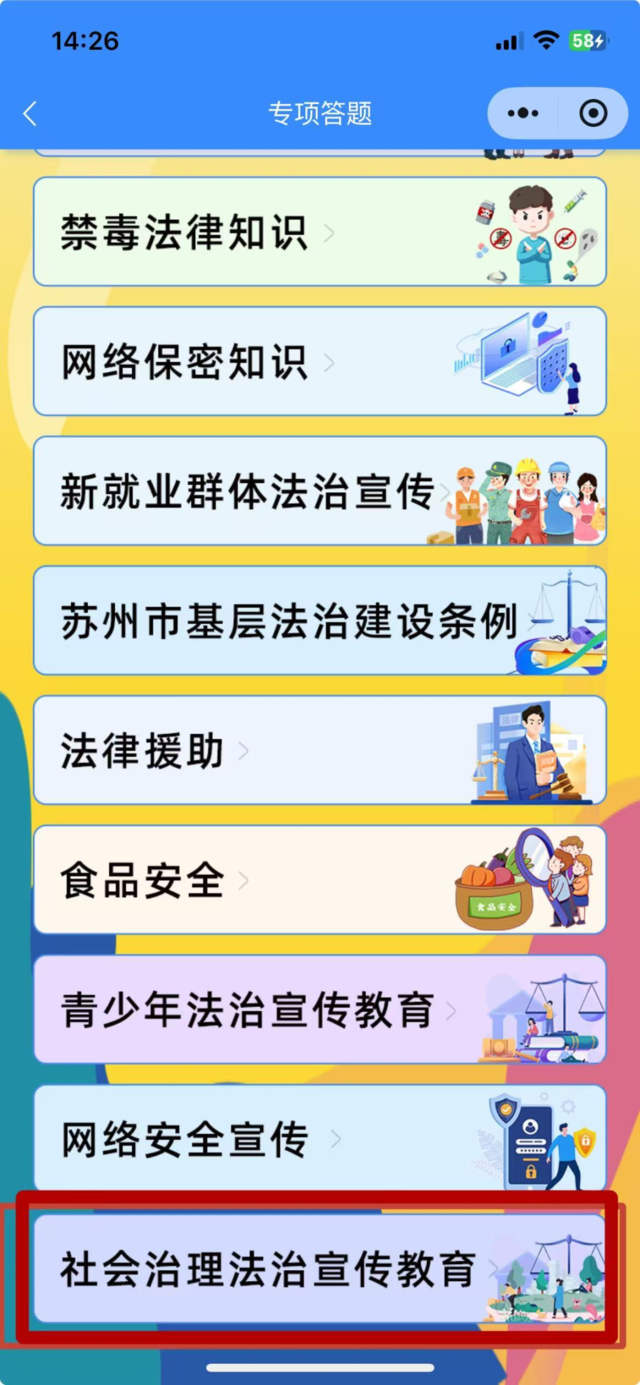Image resolution: width=640 pixels, height=1385 pixels.
Task: Open the mini program more options menu
Action: click(523, 114)
